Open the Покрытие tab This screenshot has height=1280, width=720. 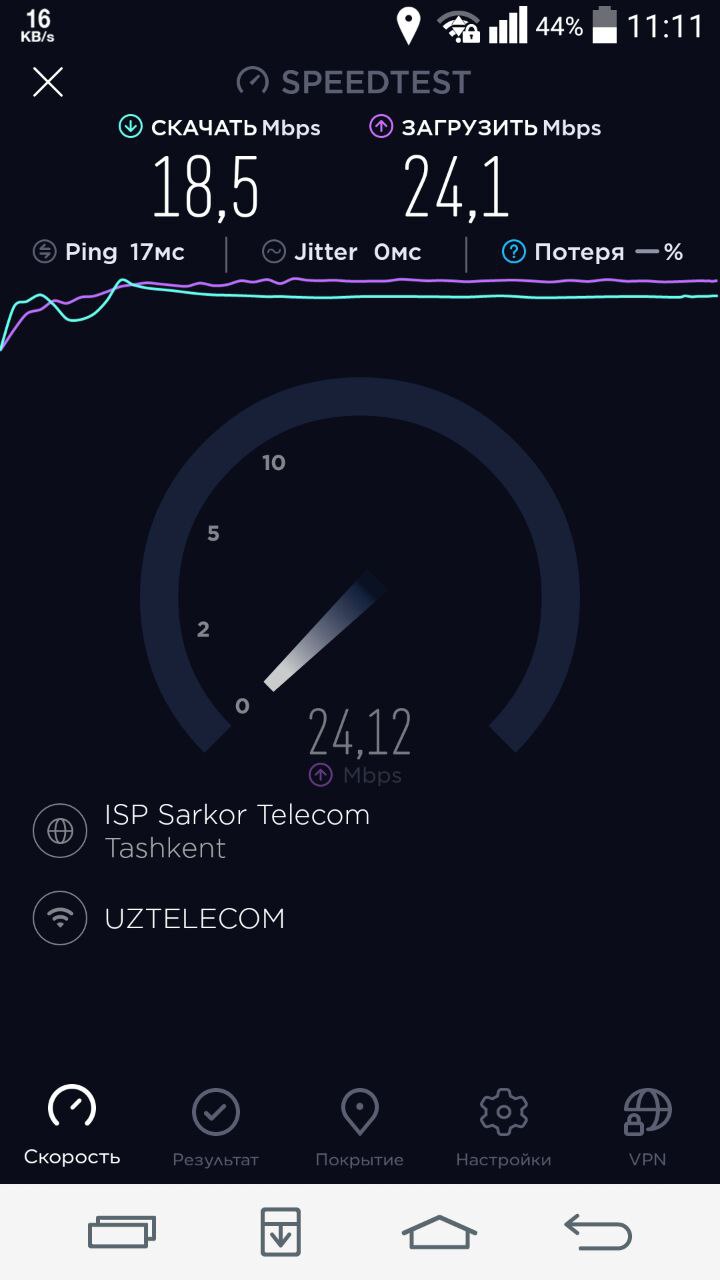[x=360, y=1128]
